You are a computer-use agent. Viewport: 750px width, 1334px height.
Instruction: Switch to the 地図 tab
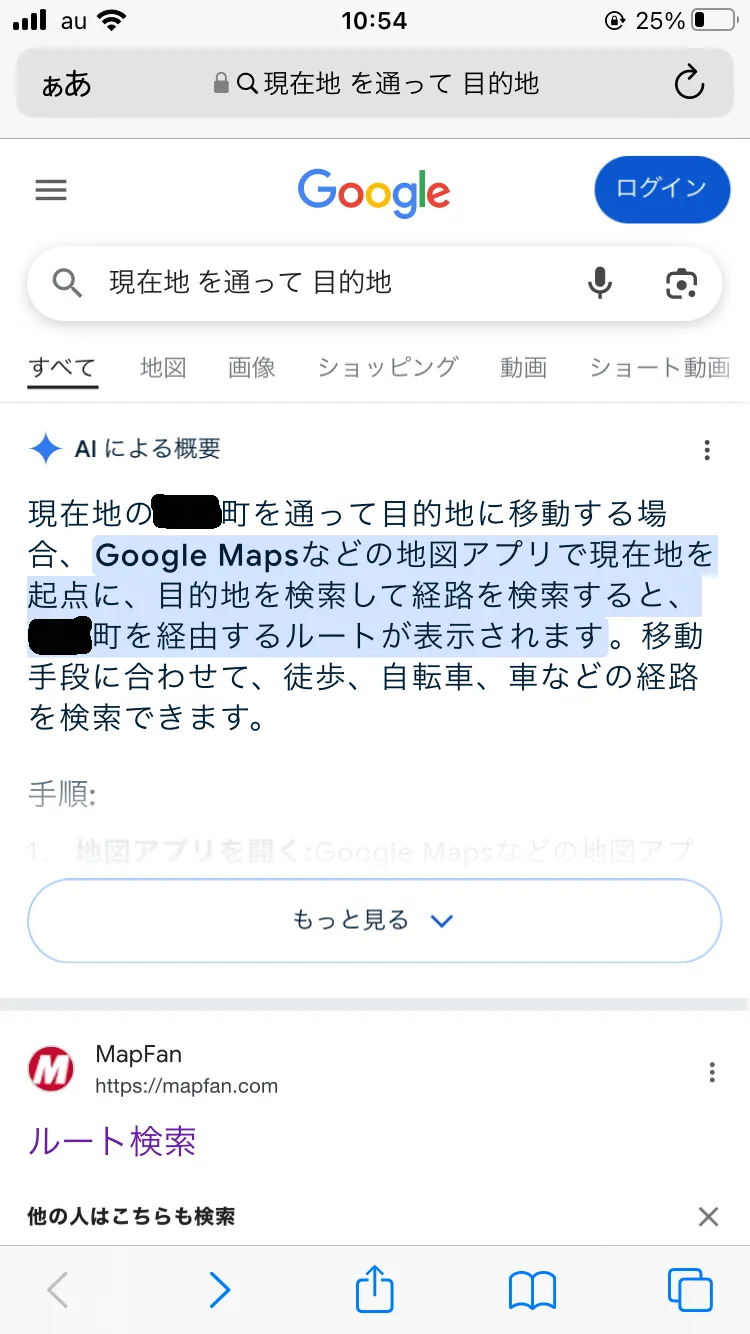tap(163, 367)
